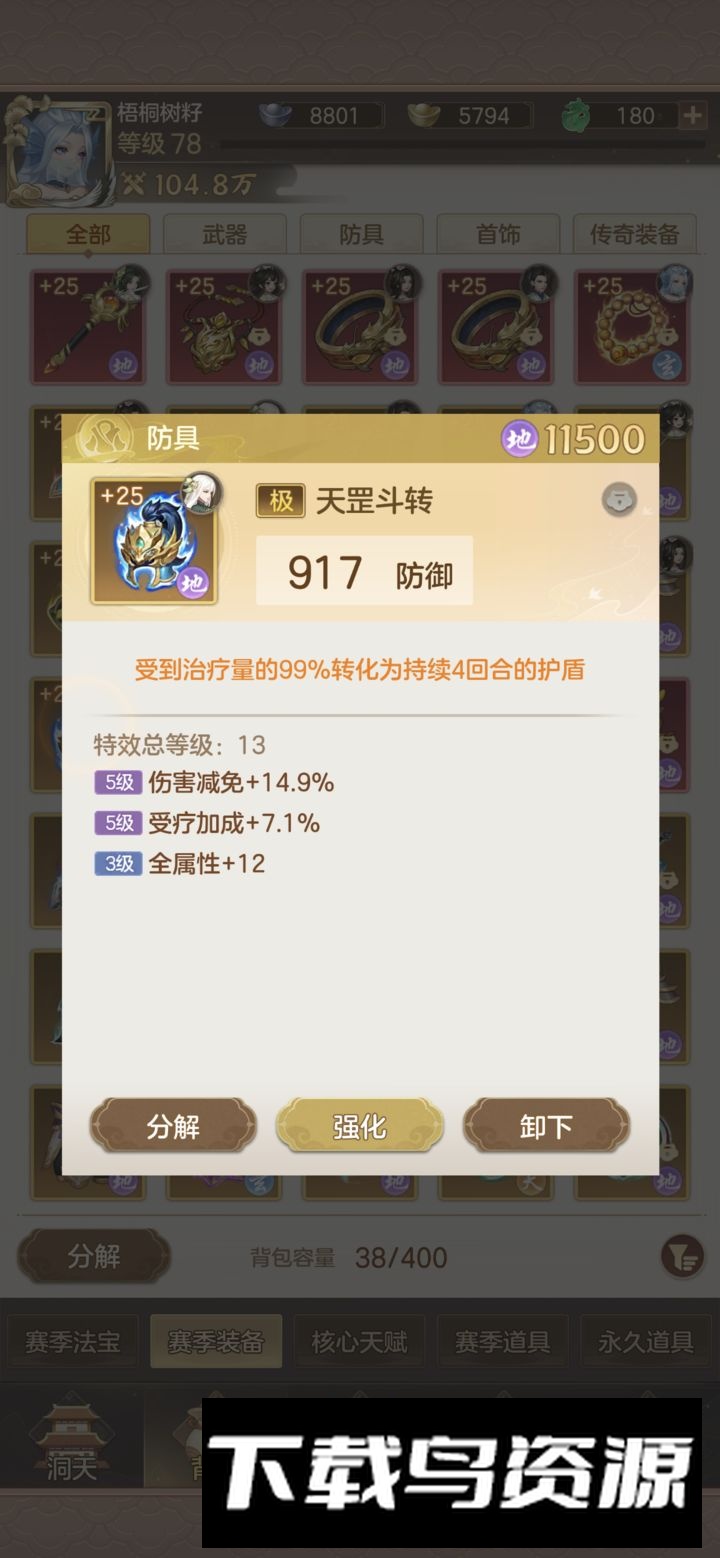Tap 强化 to enhance 天罡斗转
The width and height of the screenshot is (720, 1558).
(359, 1127)
